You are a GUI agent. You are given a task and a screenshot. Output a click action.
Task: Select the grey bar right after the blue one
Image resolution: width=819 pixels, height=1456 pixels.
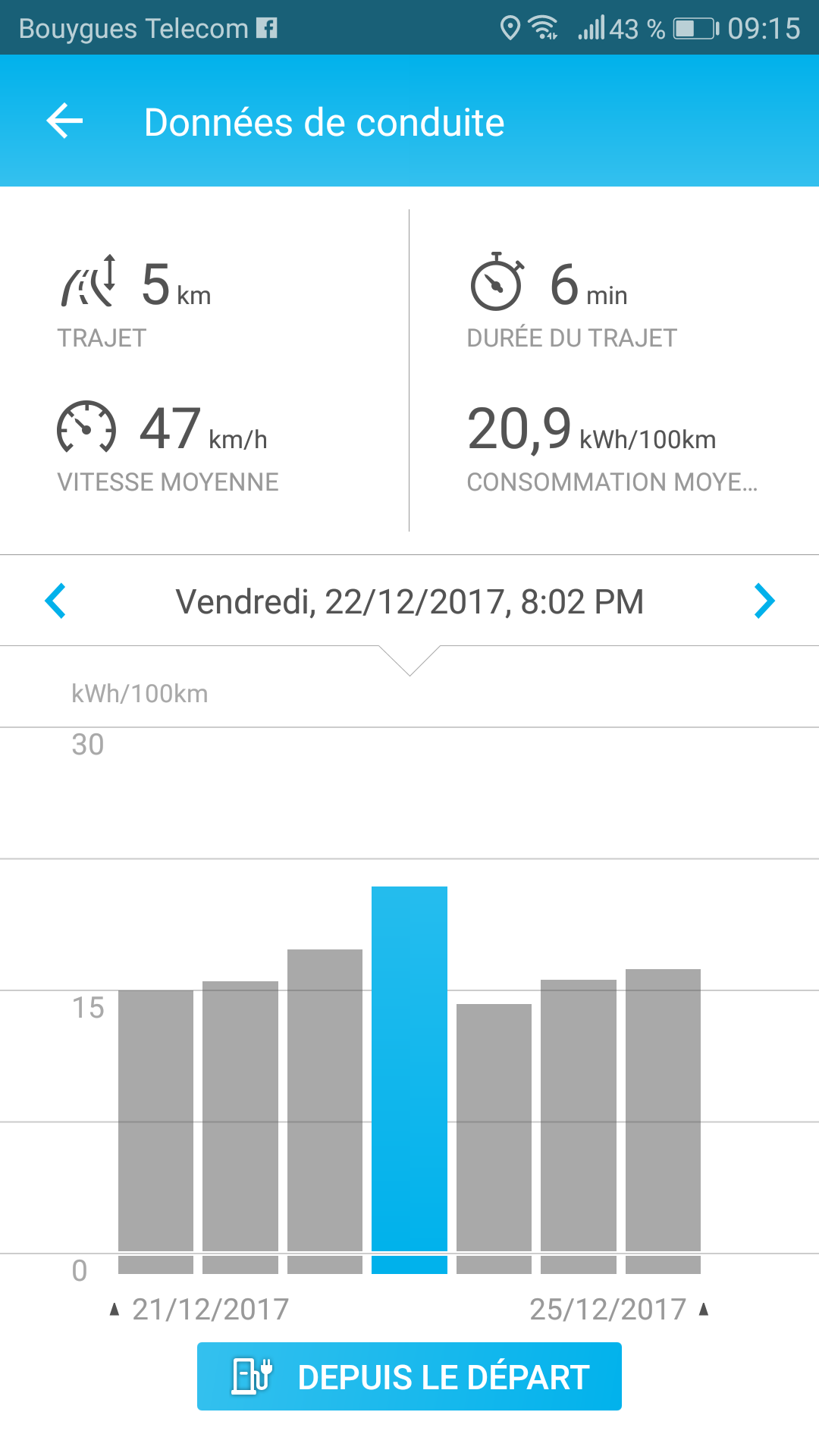point(494,1138)
